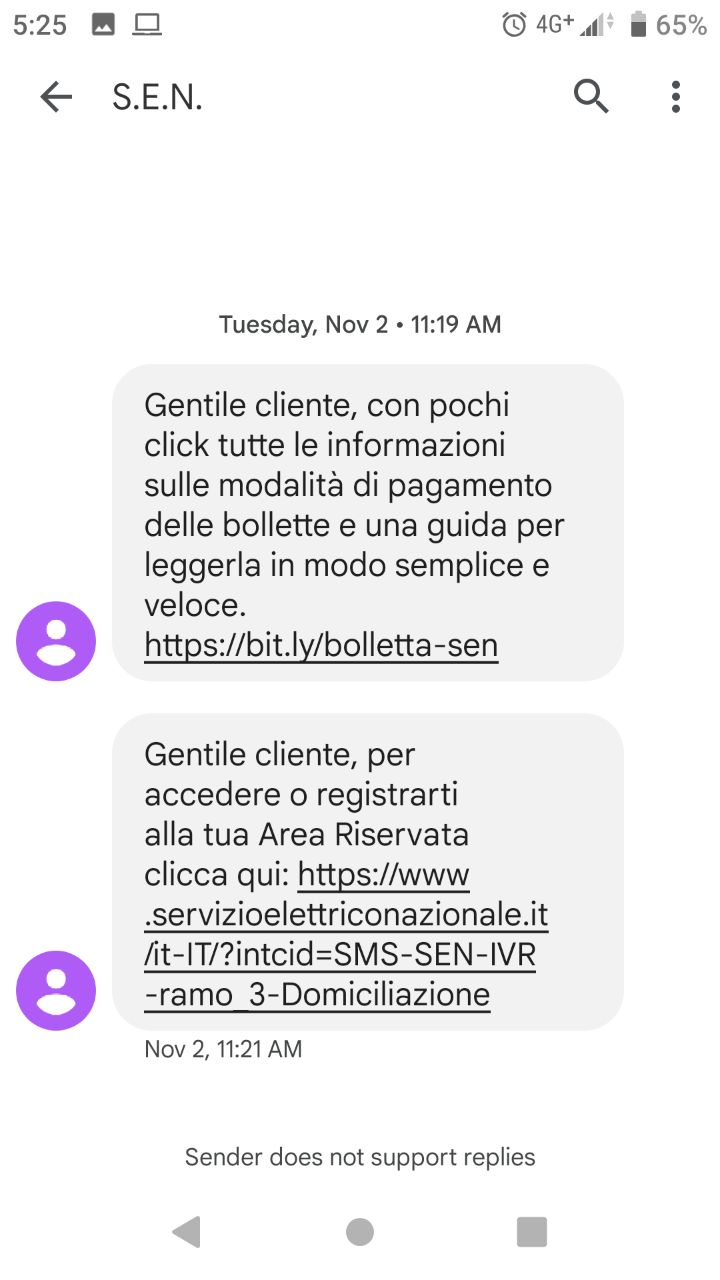Tap the system home button
The image size is (720, 1280).
pyautogui.click(x=360, y=1232)
